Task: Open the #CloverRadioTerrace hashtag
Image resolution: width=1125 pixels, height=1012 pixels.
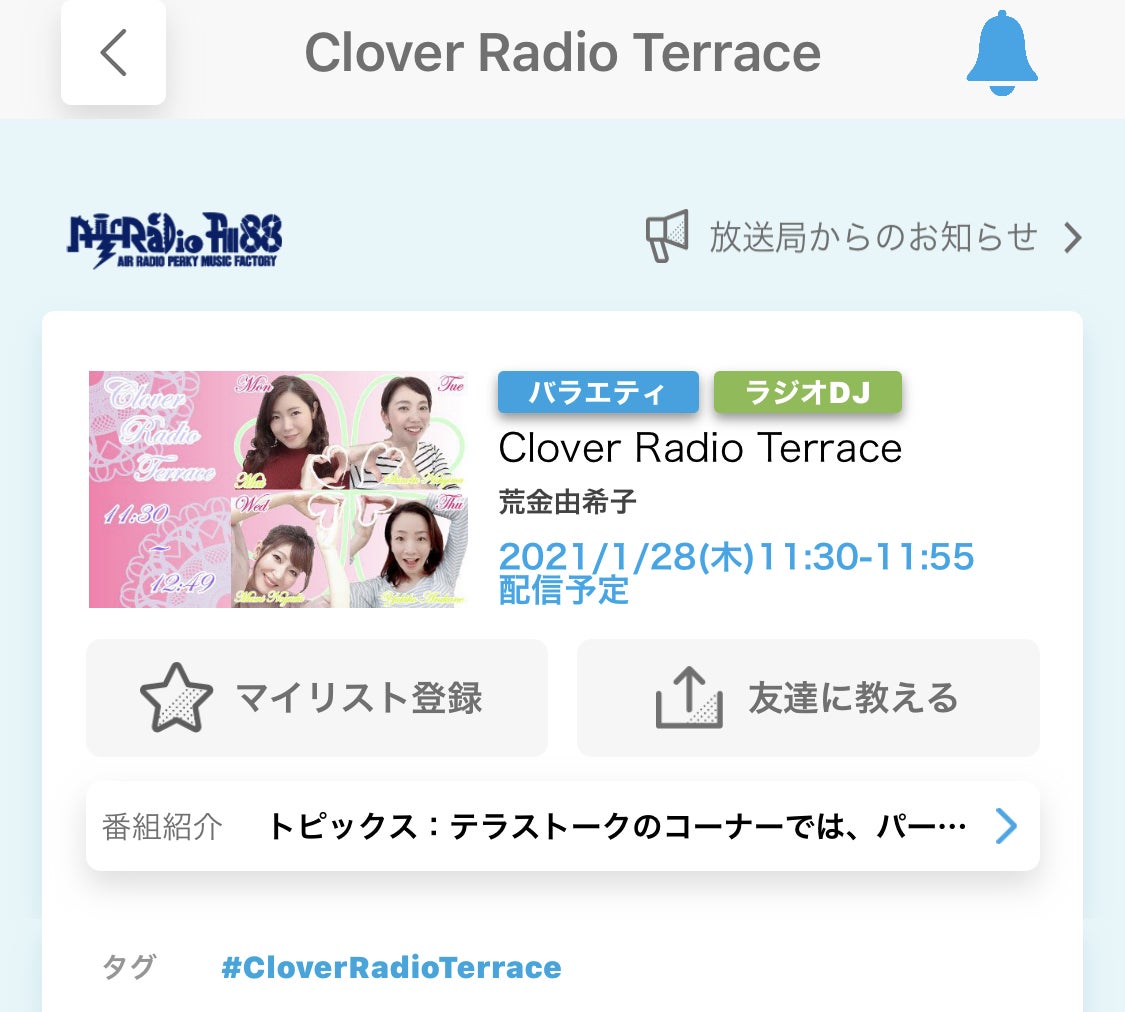Action: click(x=391, y=967)
